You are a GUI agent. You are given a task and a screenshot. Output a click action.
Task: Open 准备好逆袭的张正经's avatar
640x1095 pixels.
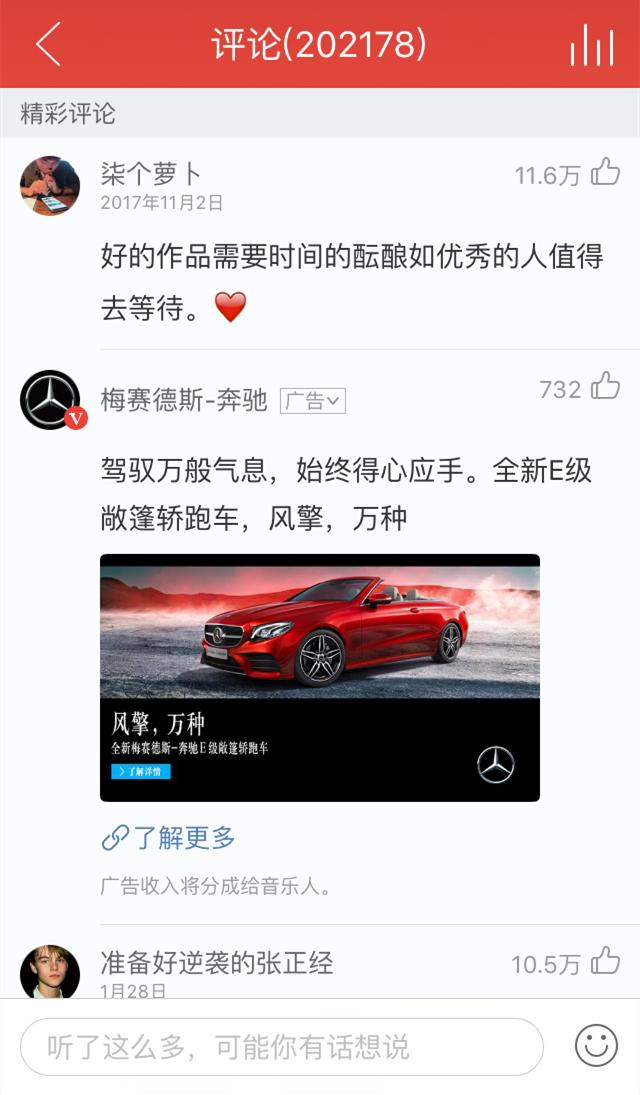[x=50, y=971]
